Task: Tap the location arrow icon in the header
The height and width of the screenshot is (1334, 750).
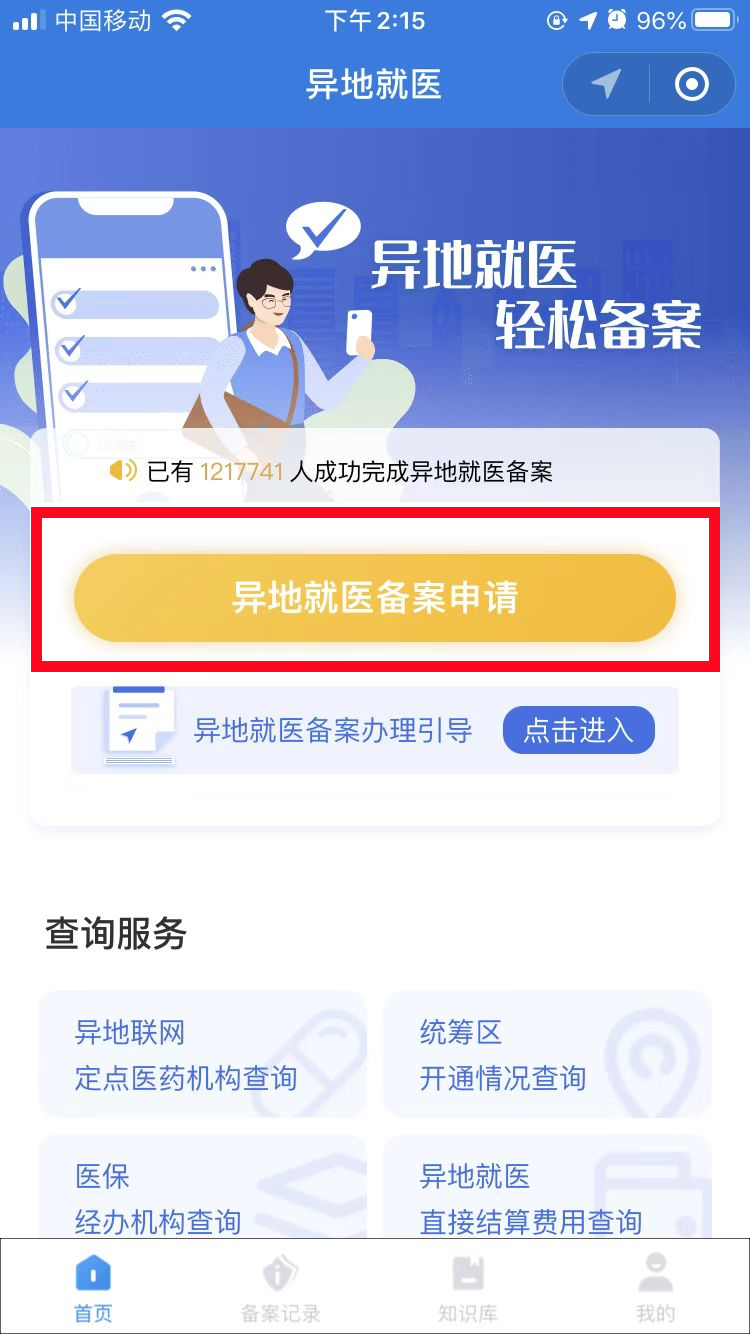Action: (606, 84)
